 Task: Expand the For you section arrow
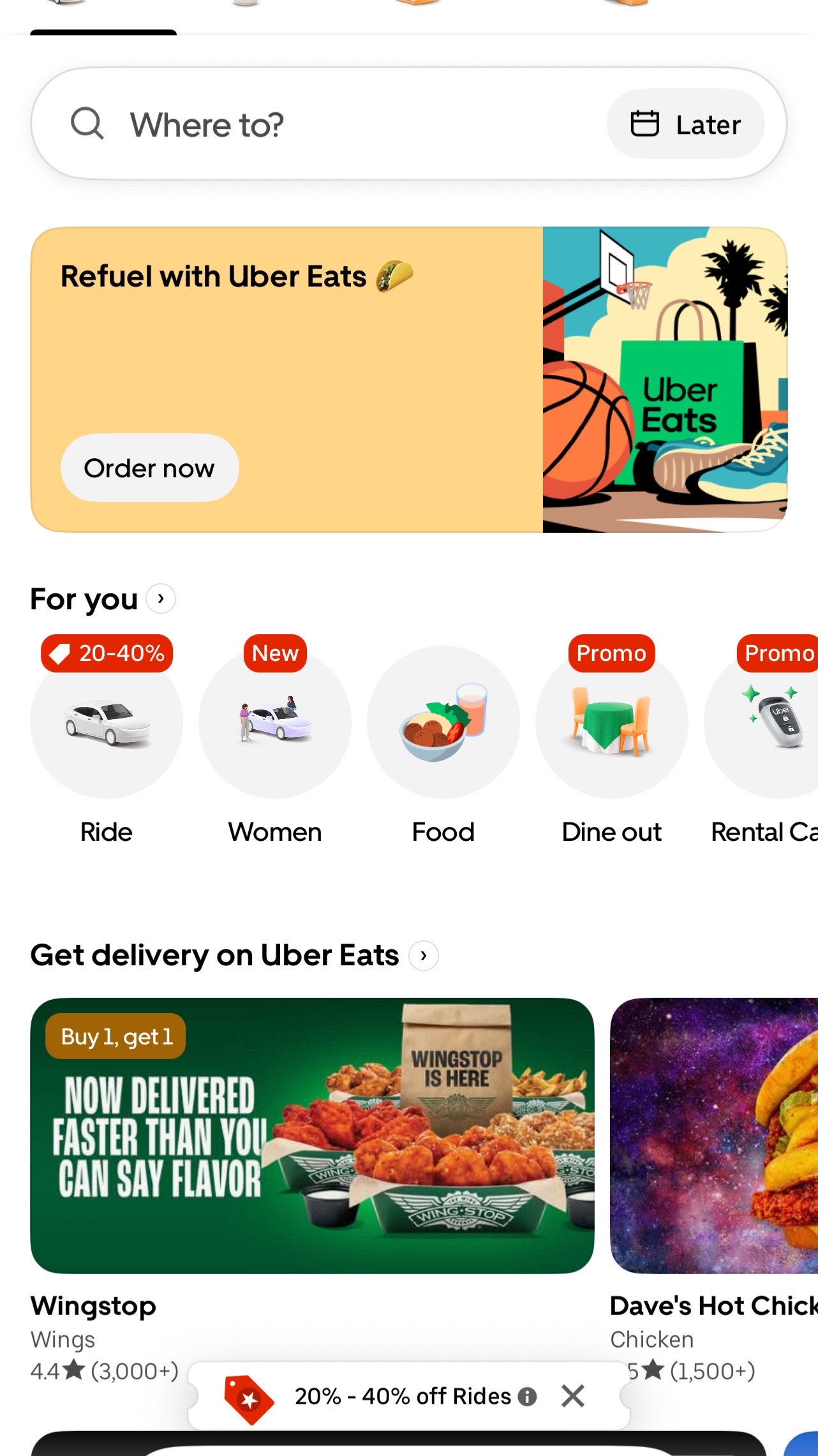[x=161, y=598]
